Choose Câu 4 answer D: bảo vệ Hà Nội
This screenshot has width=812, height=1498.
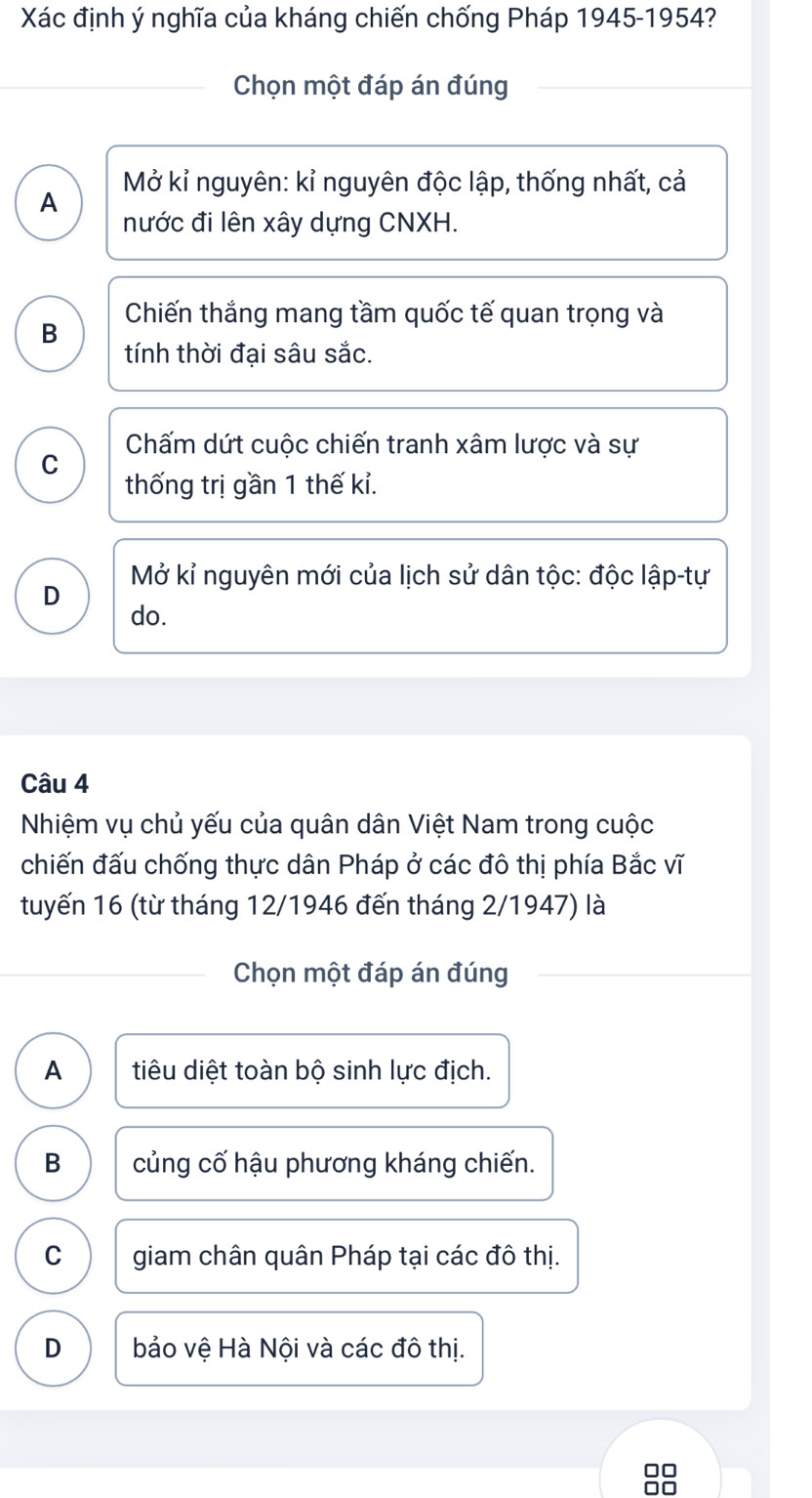[x=299, y=1348]
